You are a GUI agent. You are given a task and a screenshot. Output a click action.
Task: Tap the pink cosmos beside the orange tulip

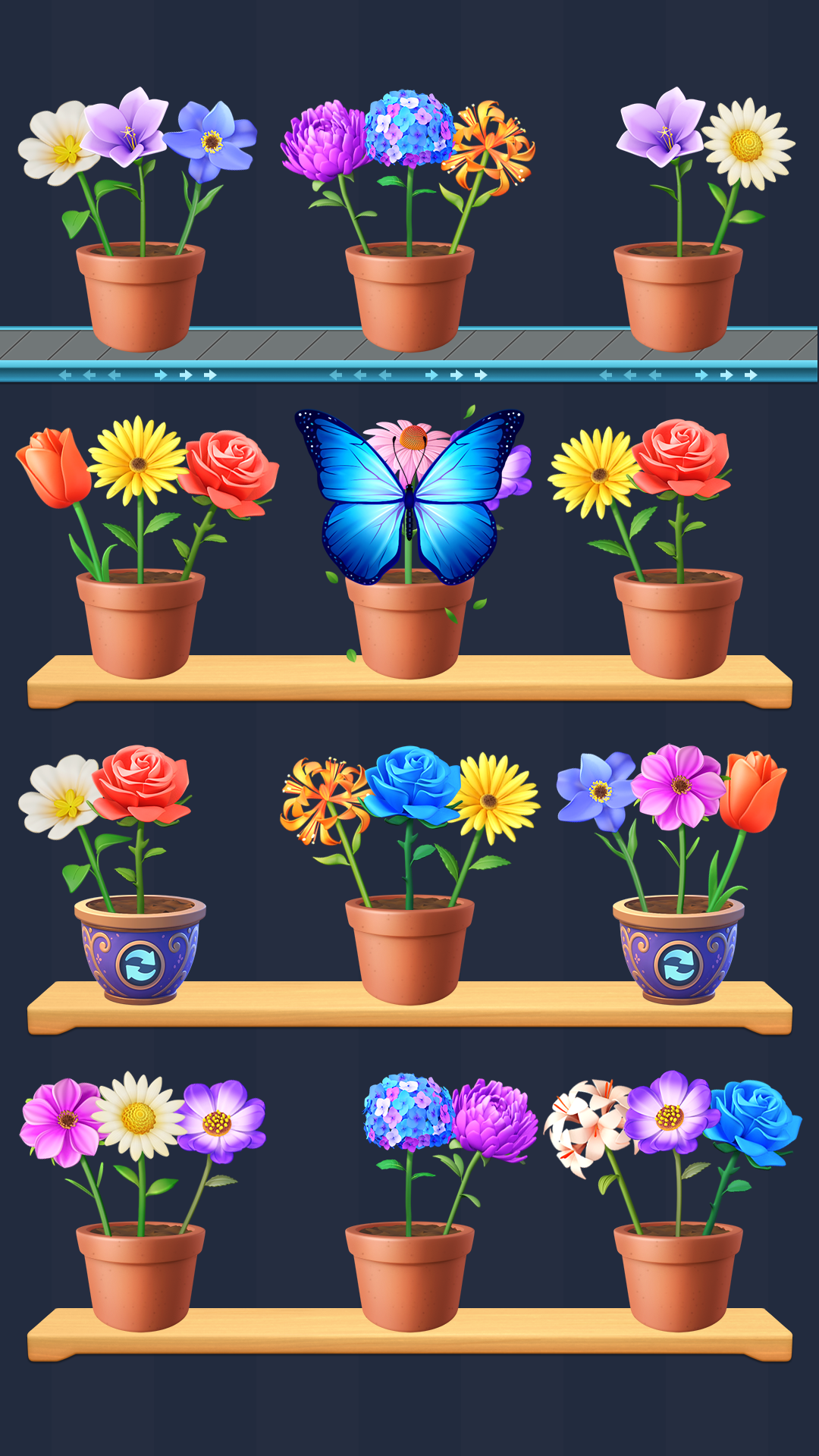(679, 785)
